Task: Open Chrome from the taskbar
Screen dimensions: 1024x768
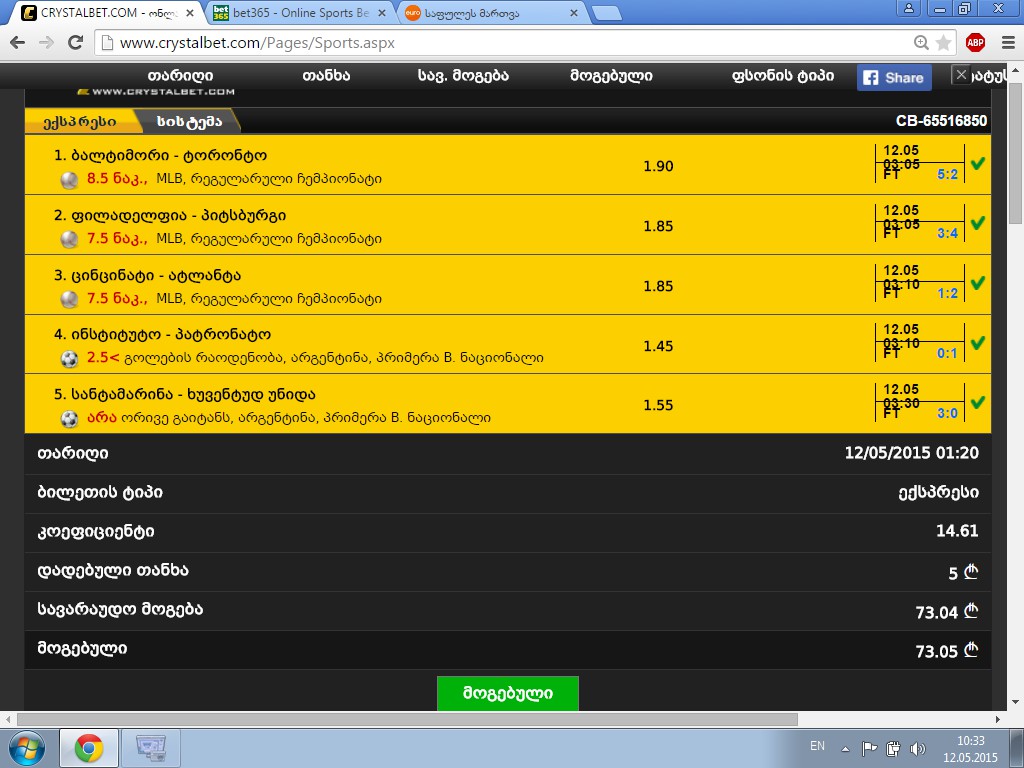Action: pos(89,748)
